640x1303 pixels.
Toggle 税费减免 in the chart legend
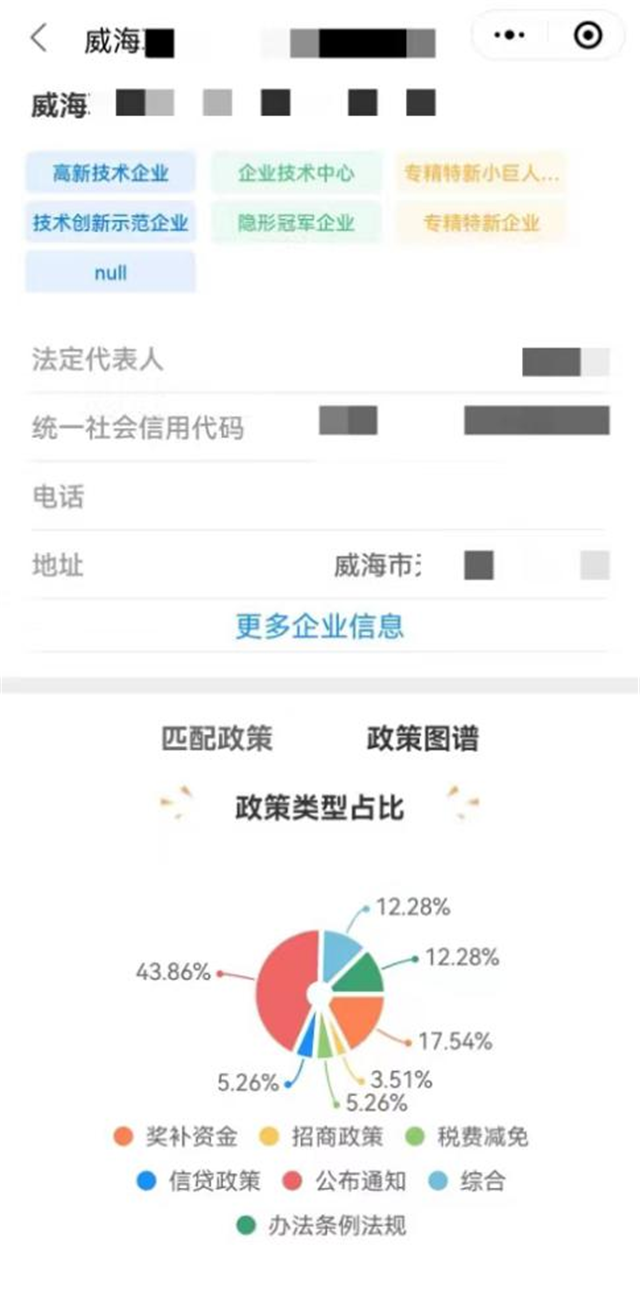coord(469,1137)
